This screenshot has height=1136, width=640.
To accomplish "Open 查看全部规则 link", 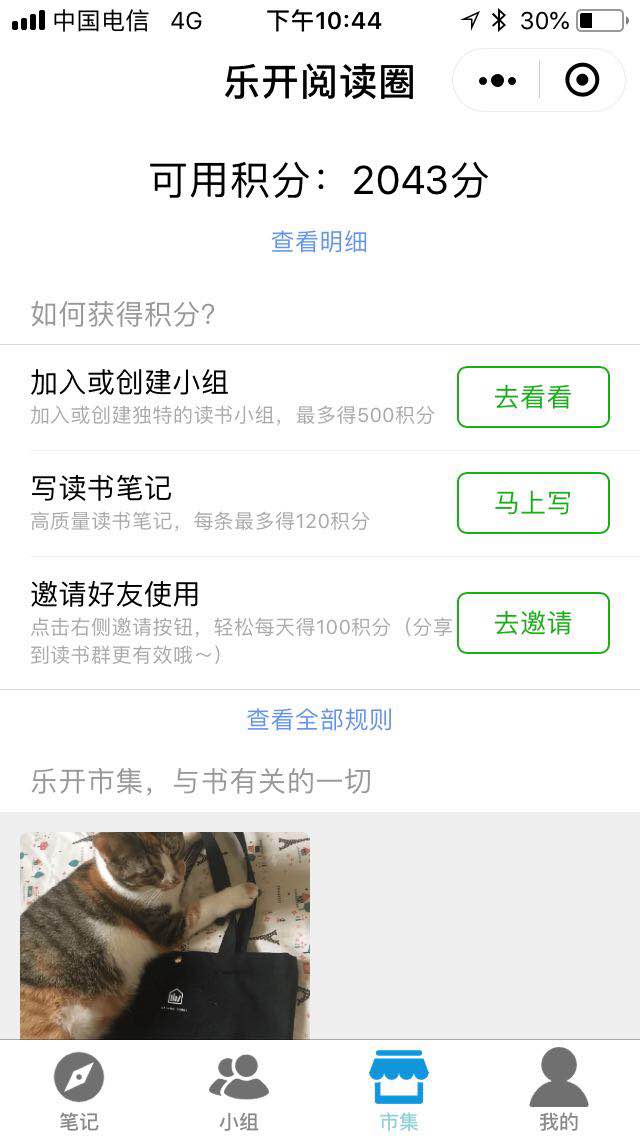I will click(320, 719).
